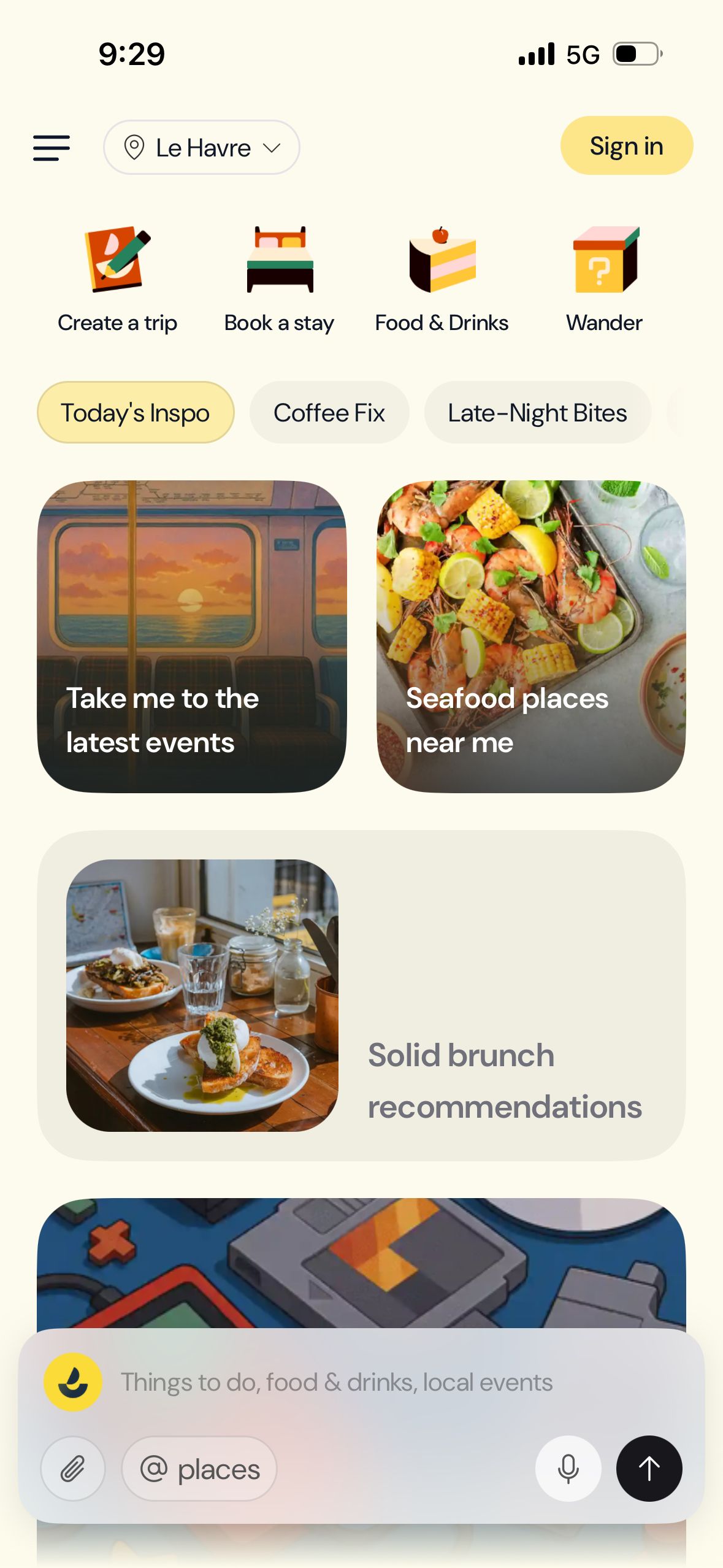Image resolution: width=723 pixels, height=1568 pixels.
Task: Open the latest events card
Action: pyautogui.click(x=192, y=636)
